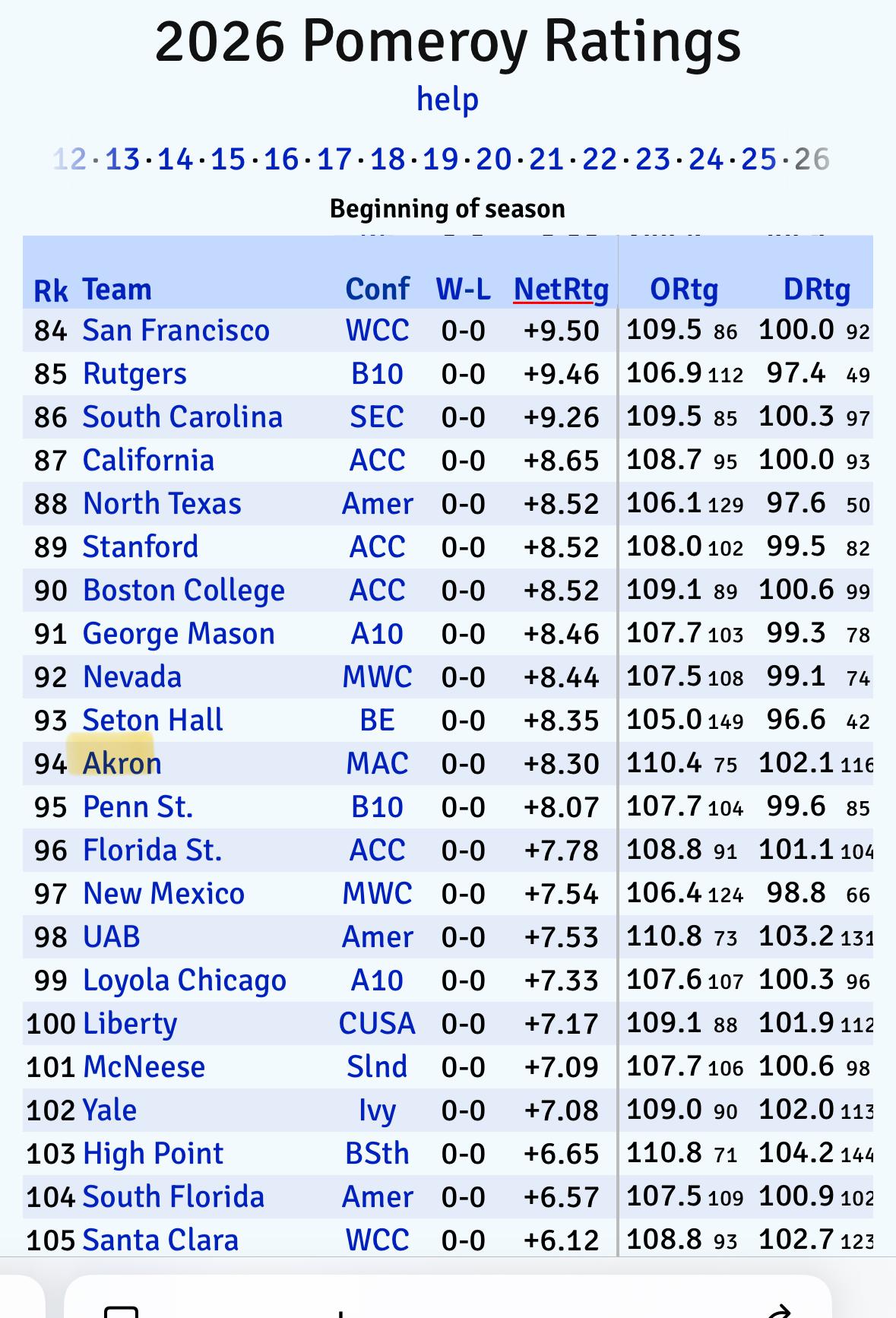Viewport: 896px width, 1318px height.
Task: Open Rutgers team page
Action: (x=135, y=374)
